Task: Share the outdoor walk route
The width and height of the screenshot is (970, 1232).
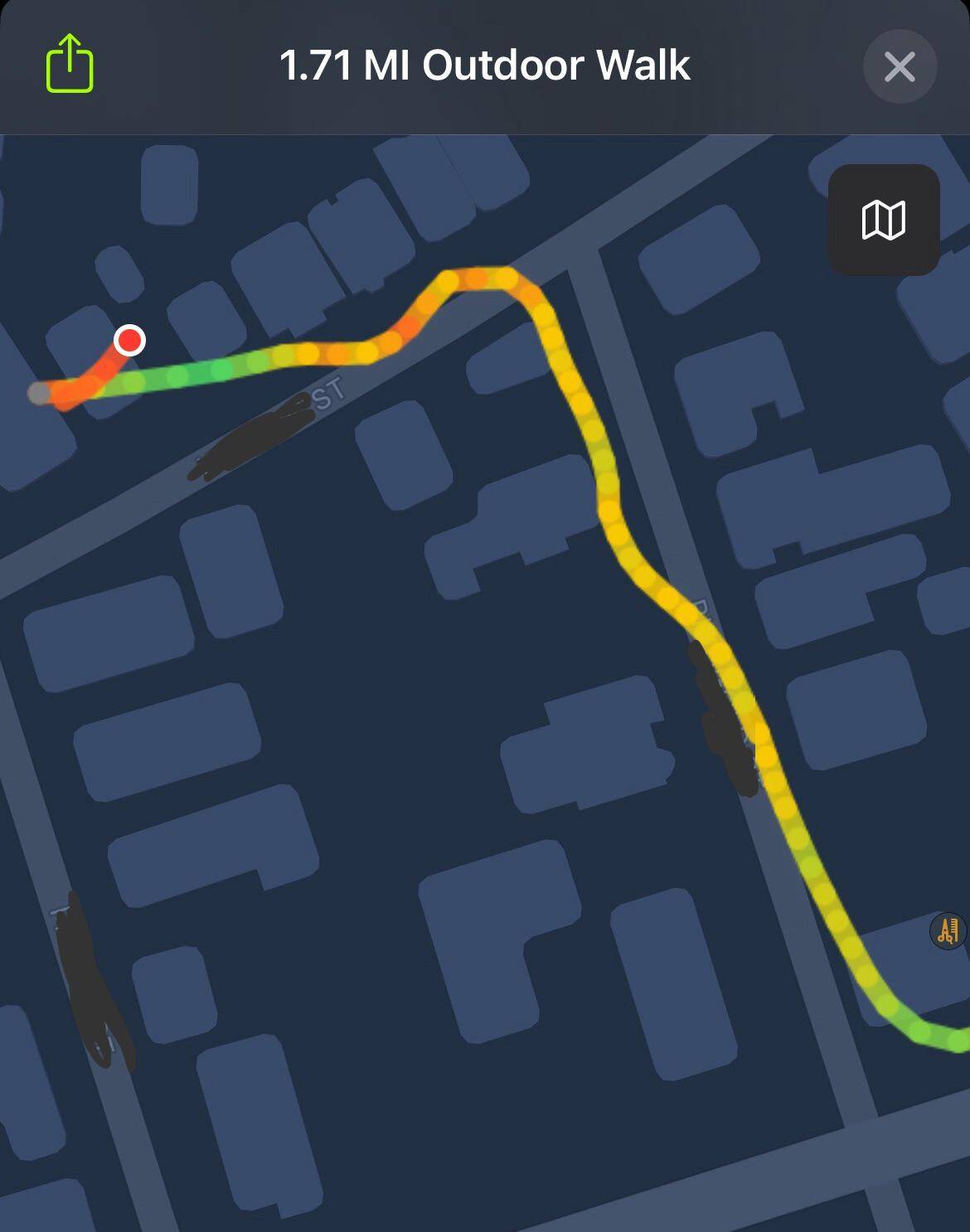Action: click(70, 64)
